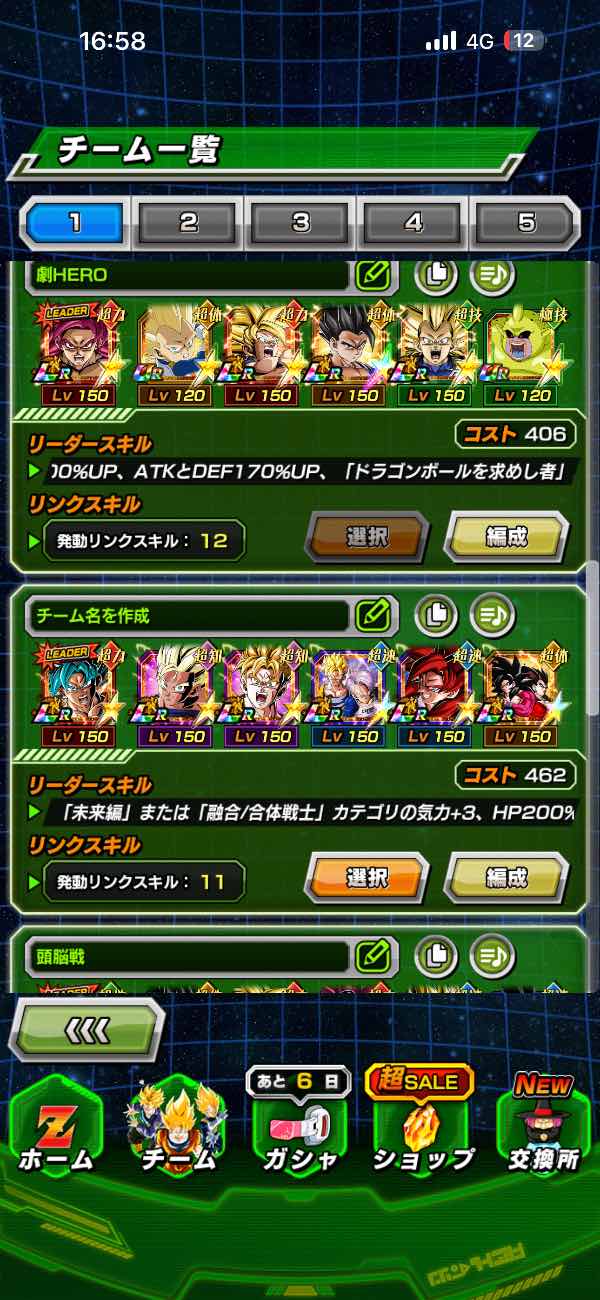Open the チーム tab
Viewport: 600px width, 1300px height.
(x=177, y=1130)
